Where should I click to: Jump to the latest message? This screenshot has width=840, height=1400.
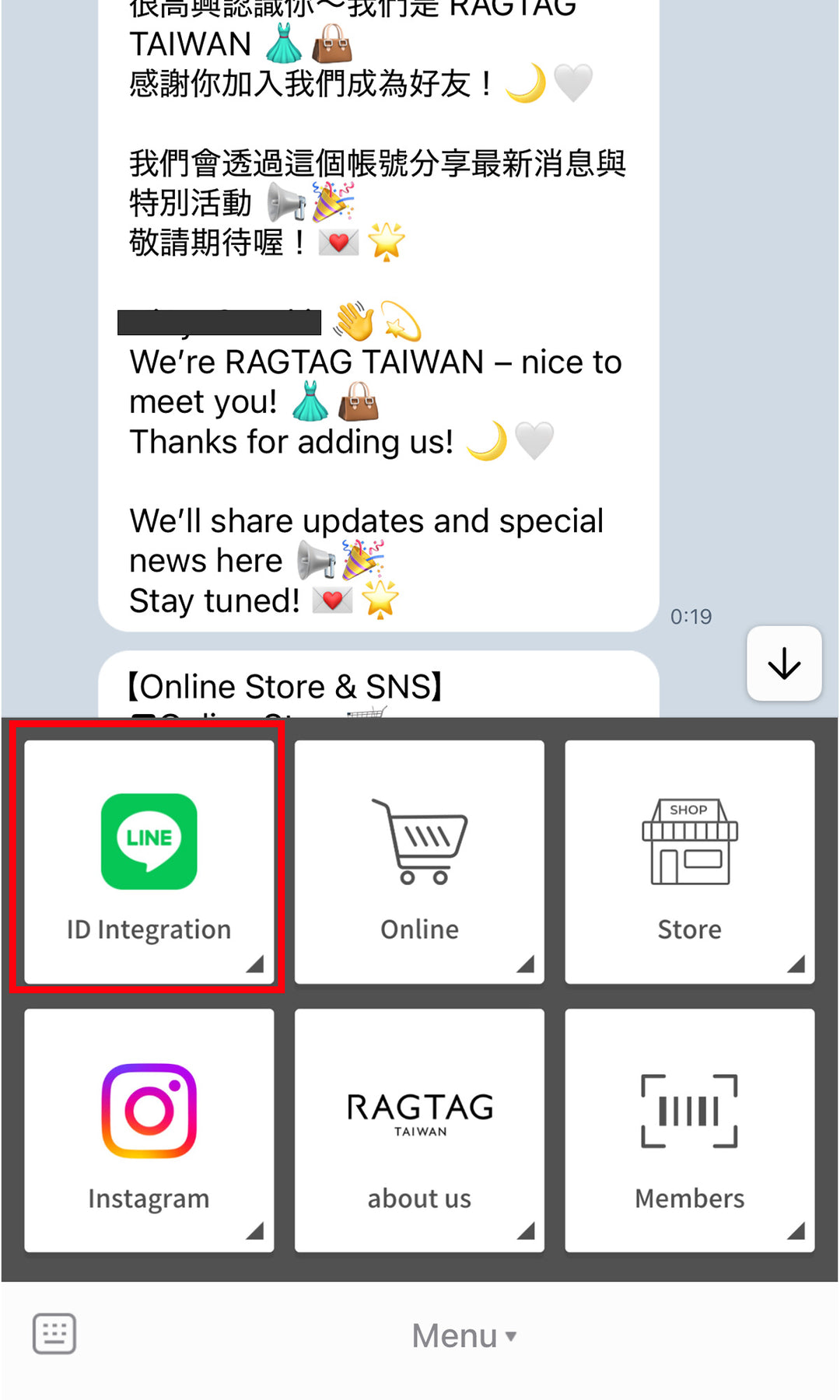click(x=784, y=663)
